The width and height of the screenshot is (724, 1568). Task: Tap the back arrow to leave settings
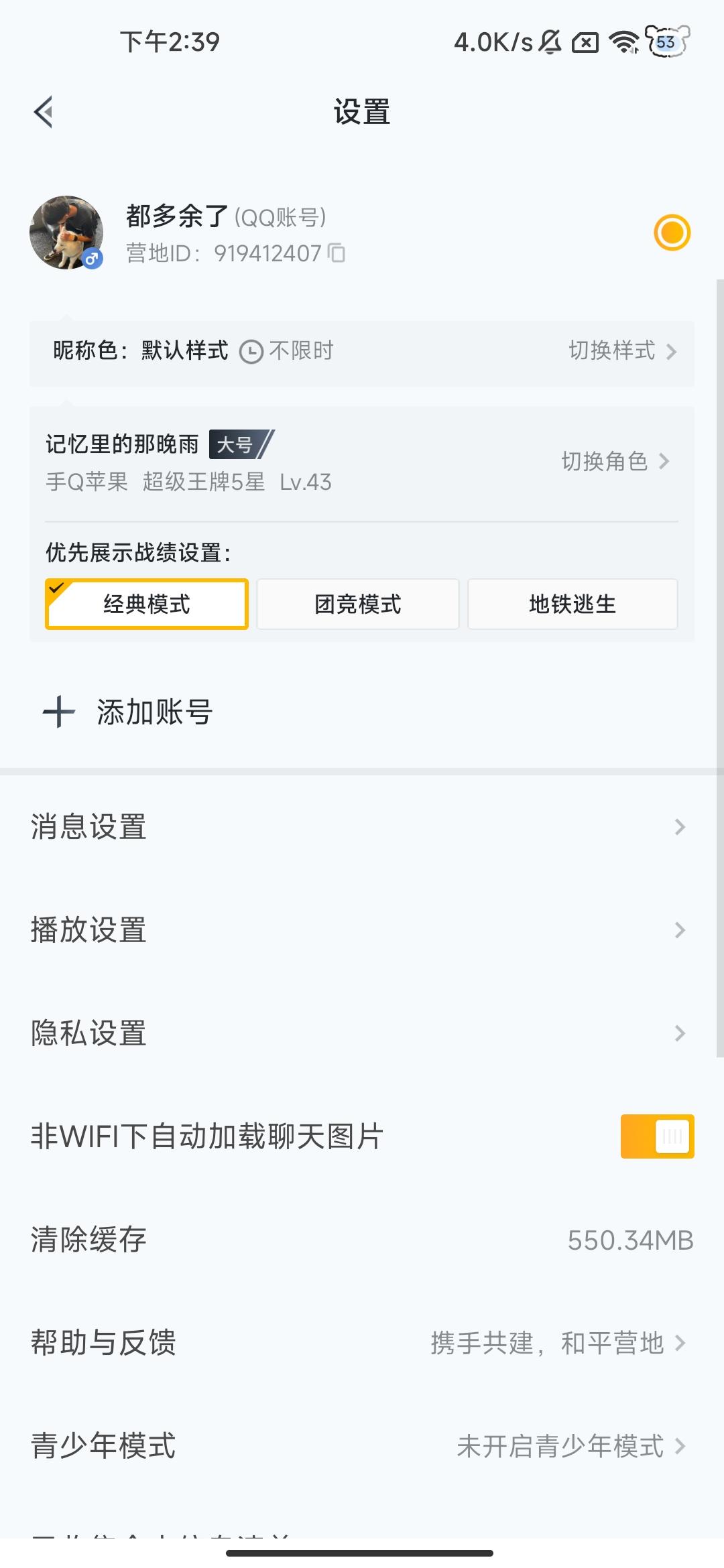point(44,111)
